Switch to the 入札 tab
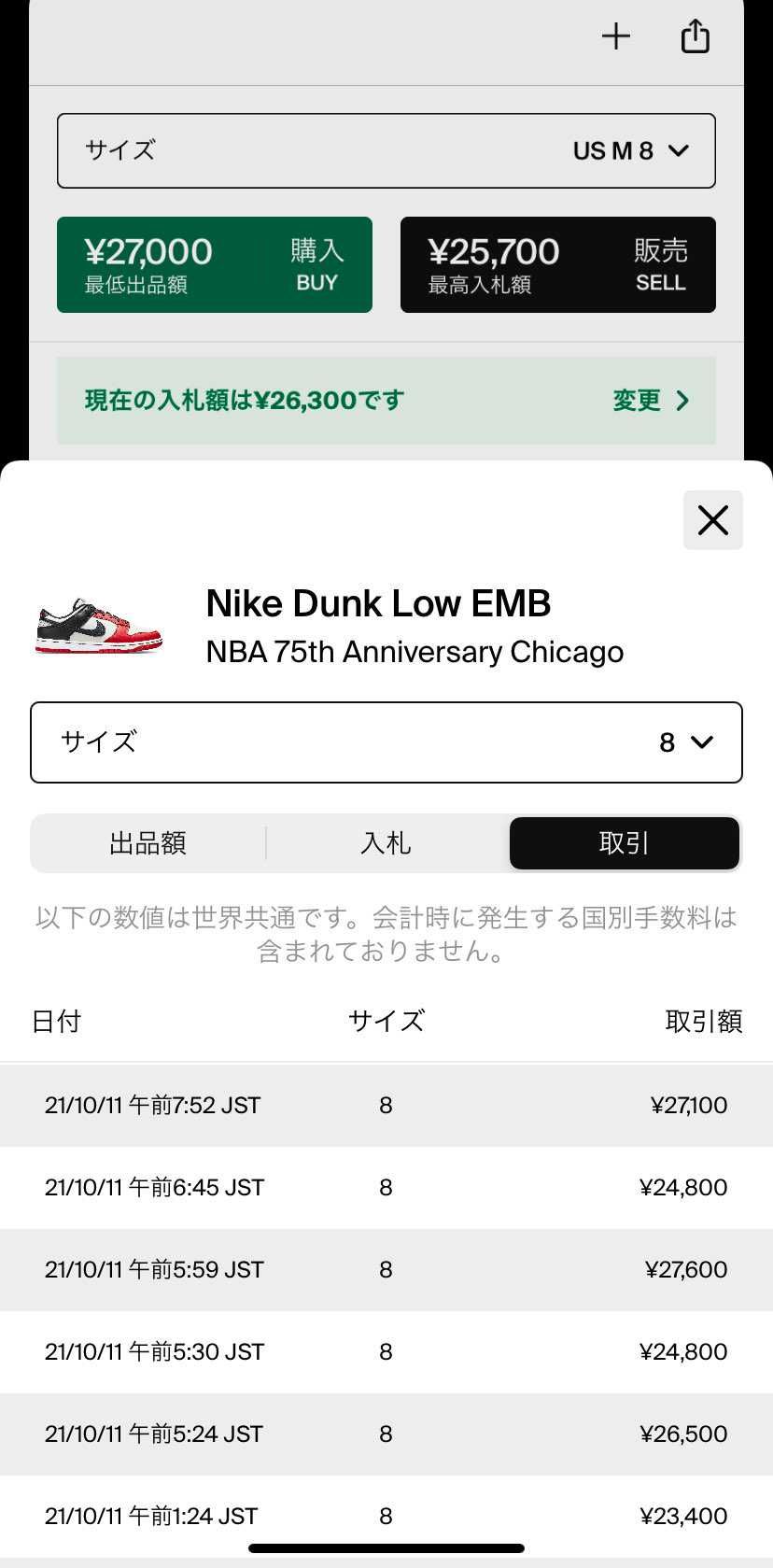The width and height of the screenshot is (773, 1568). [x=386, y=842]
